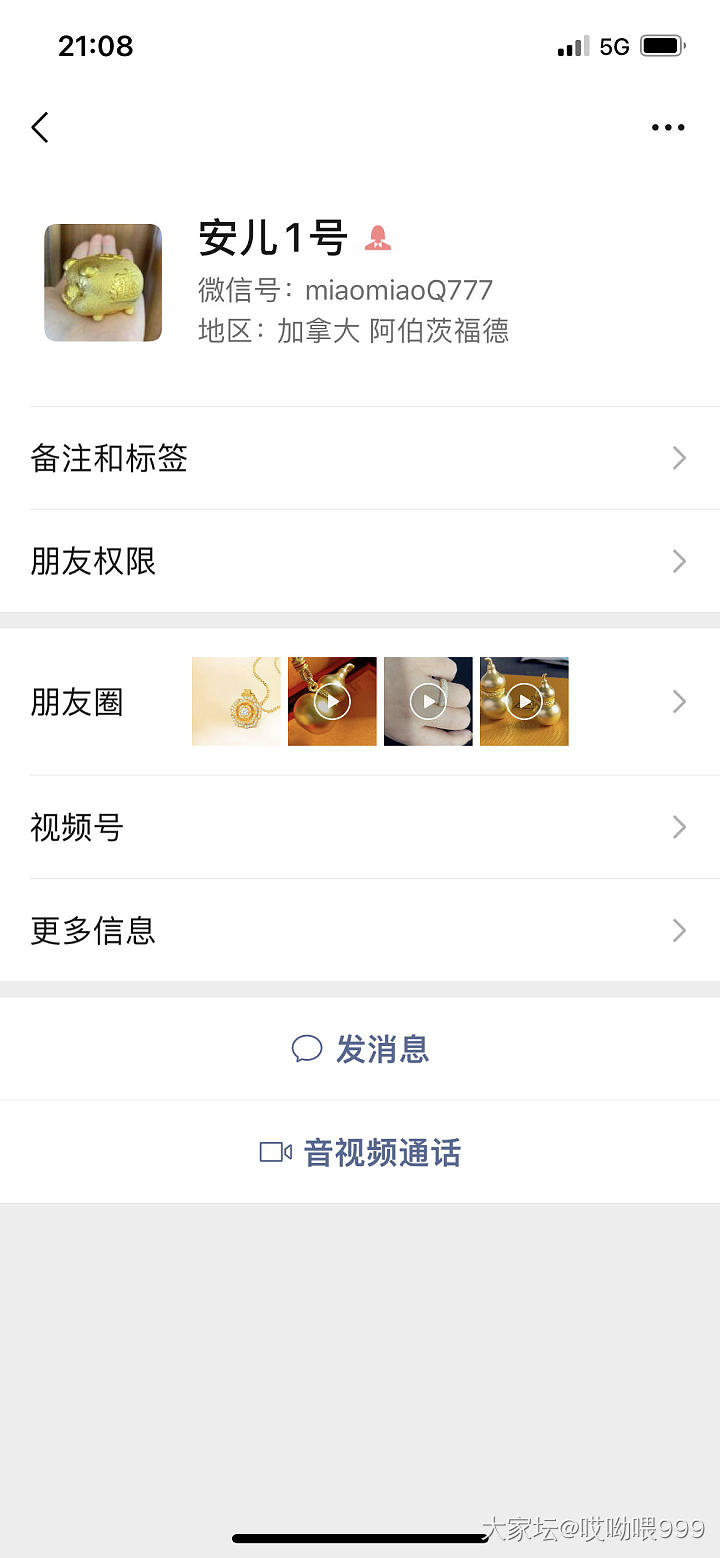Open the 朋友圈 moments row
The width and height of the screenshot is (720, 1558).
360,702
